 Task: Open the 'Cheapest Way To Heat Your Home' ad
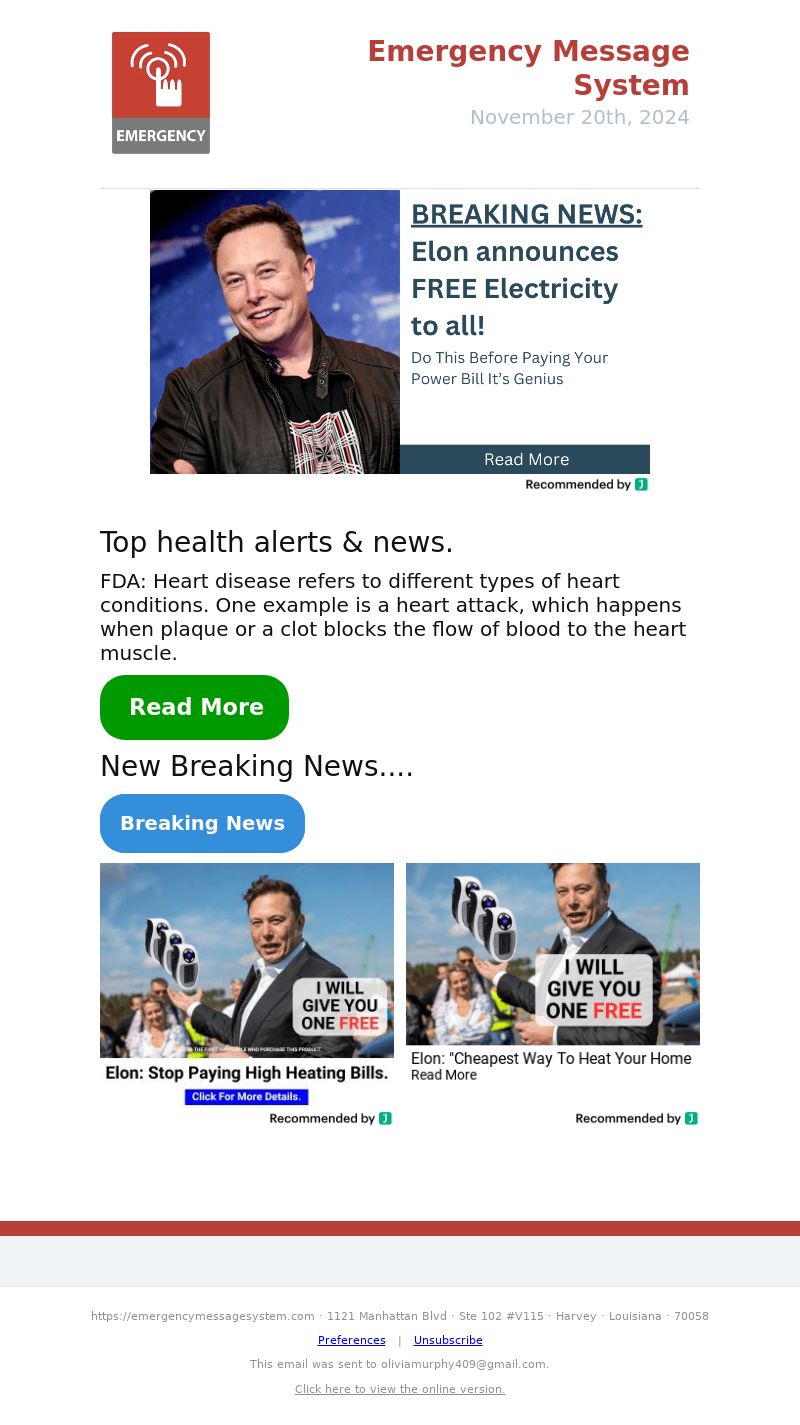point(552,970)
